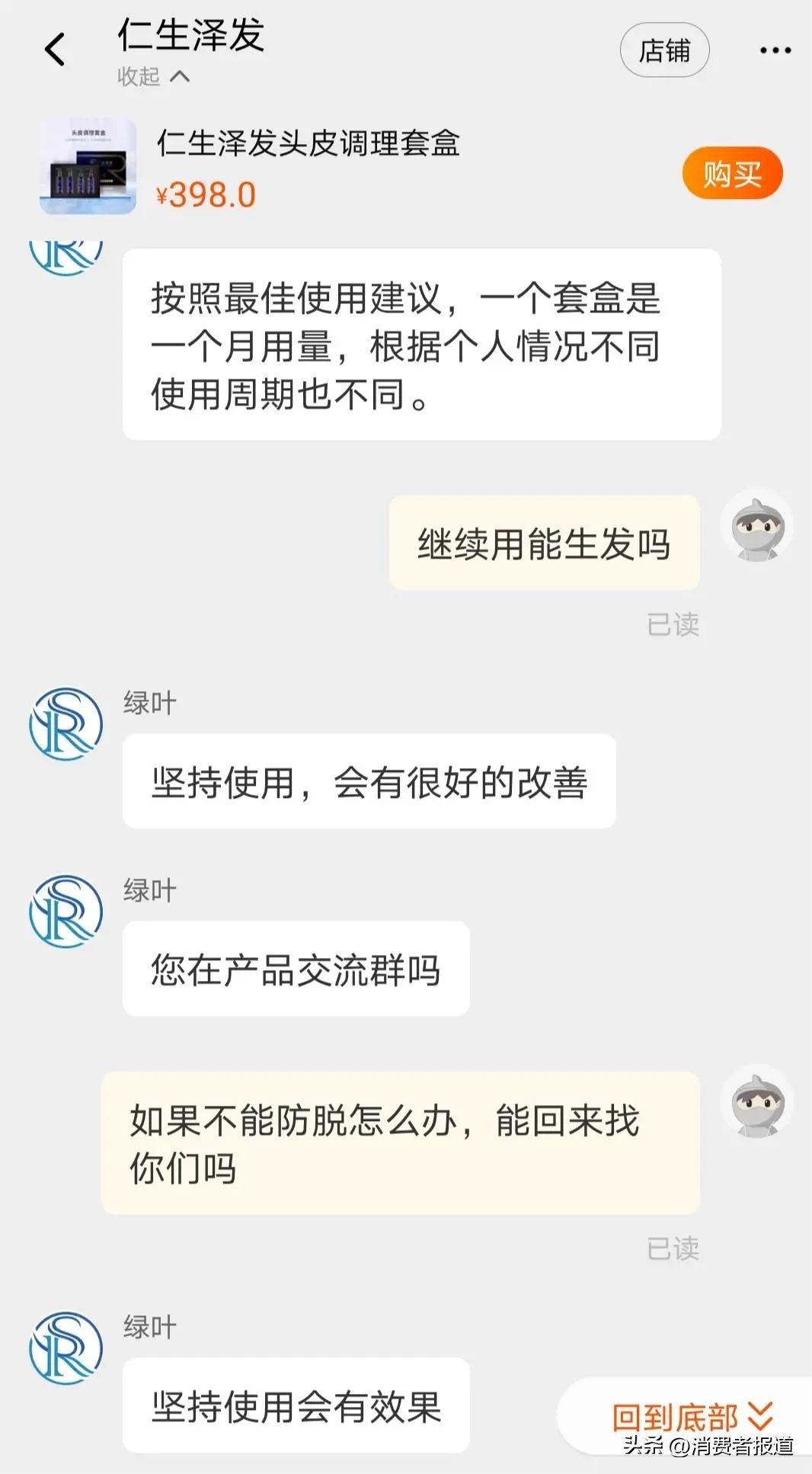812x1474 pixels.
Task: Click the up arrow beside 收起
Action: click(179, 76)
